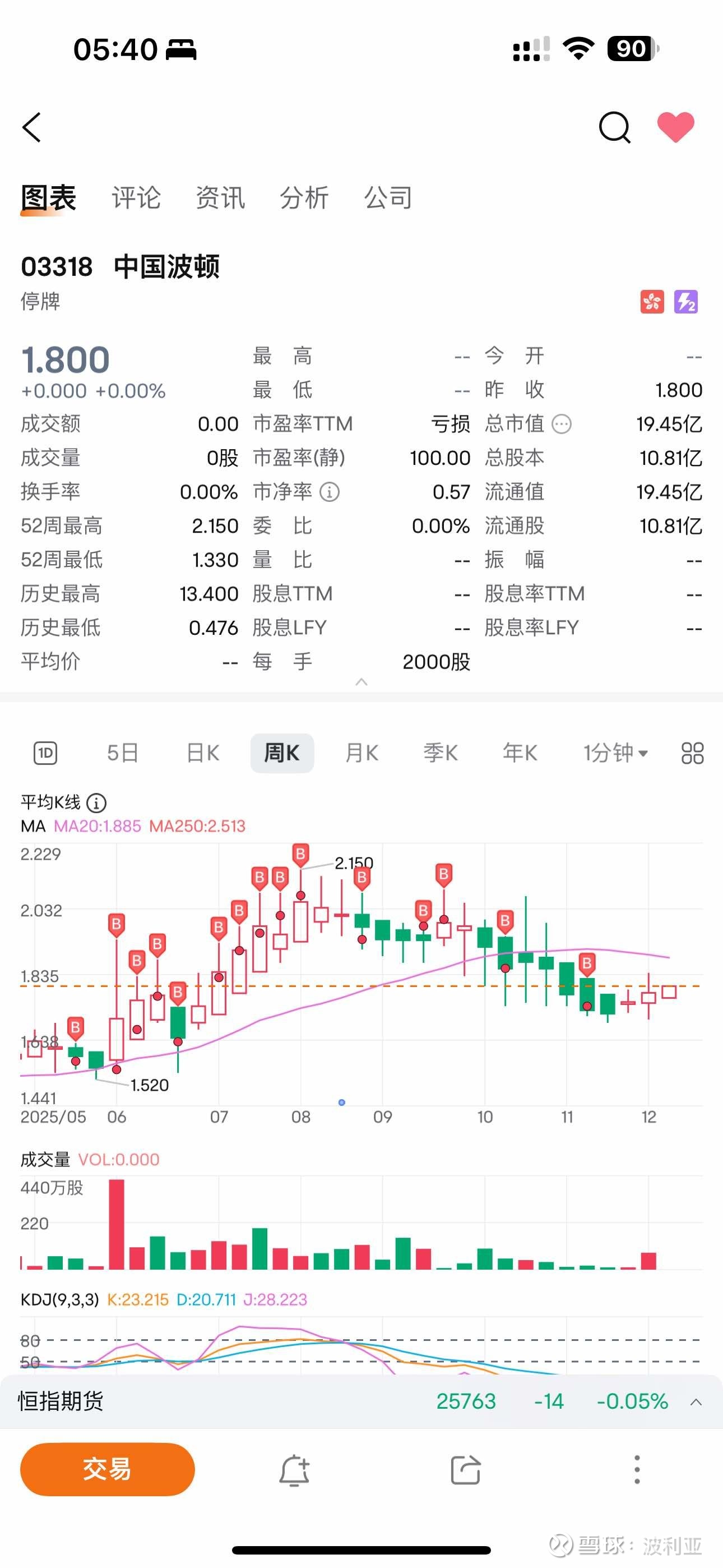Remove stock from favorites with heart icon
Image resolution: width=723 pixels, height=1568 pixels.
tap(675, 127)
